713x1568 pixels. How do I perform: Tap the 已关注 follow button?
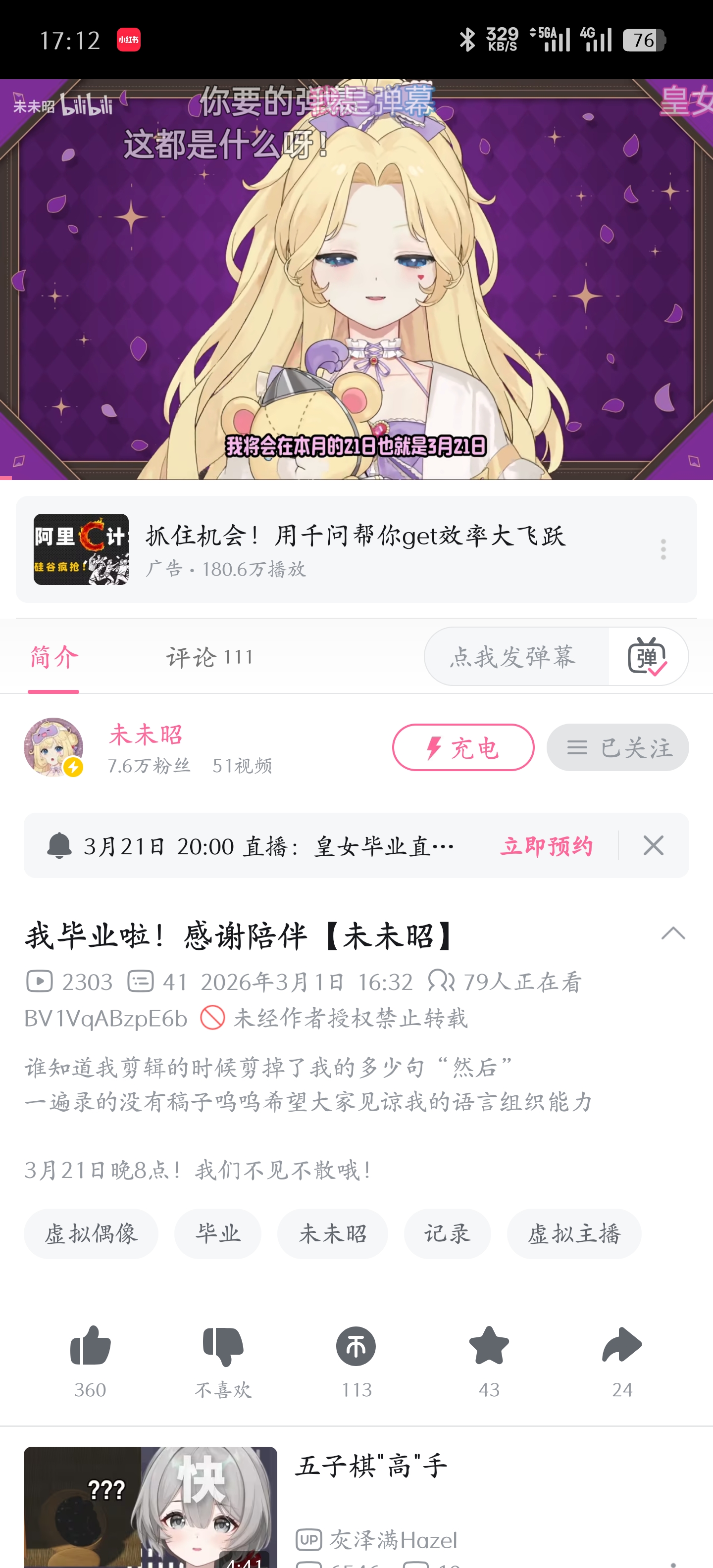pos(617,747)
